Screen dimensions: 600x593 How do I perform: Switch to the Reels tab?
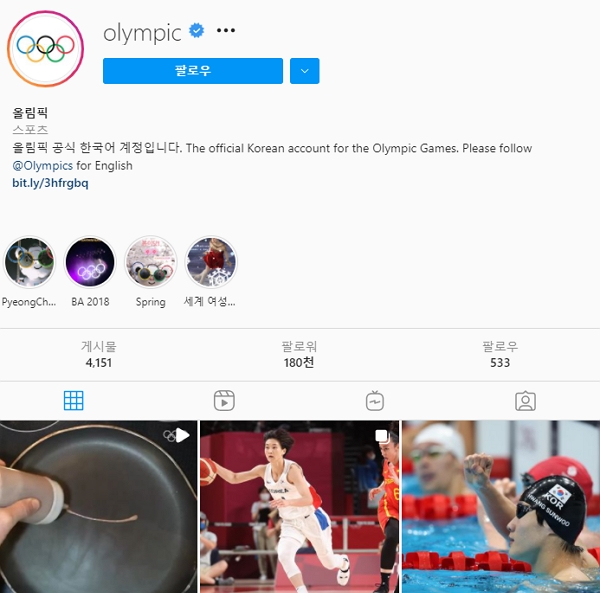[224, 401]
